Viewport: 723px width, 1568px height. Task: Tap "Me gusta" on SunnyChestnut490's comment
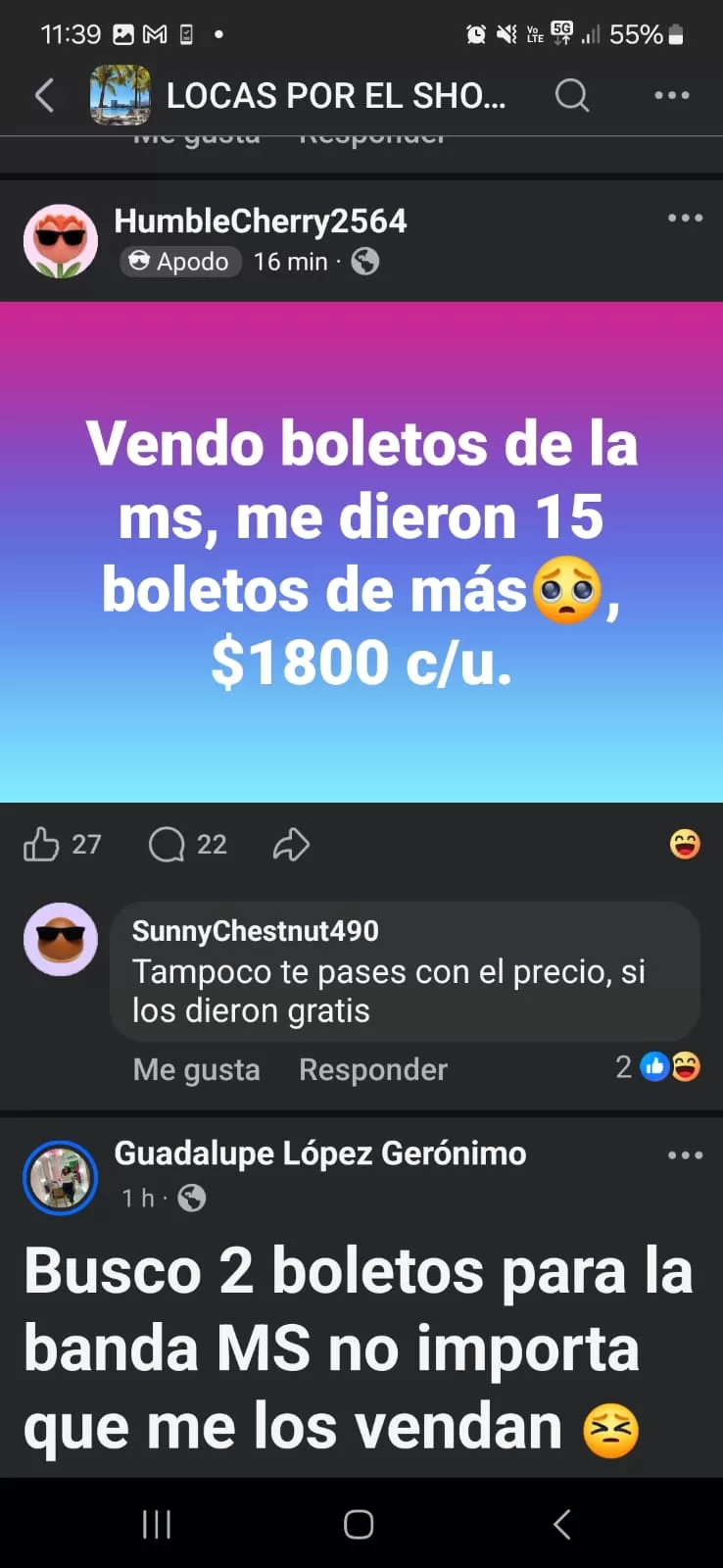click(196, 1069)
